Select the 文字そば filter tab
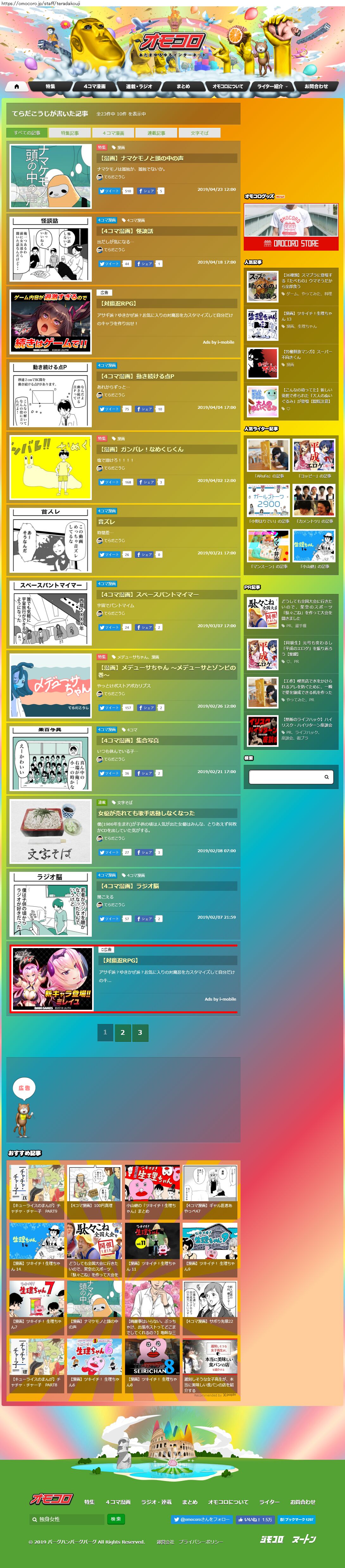345x1568 pixels. click(x=200, y=133)
